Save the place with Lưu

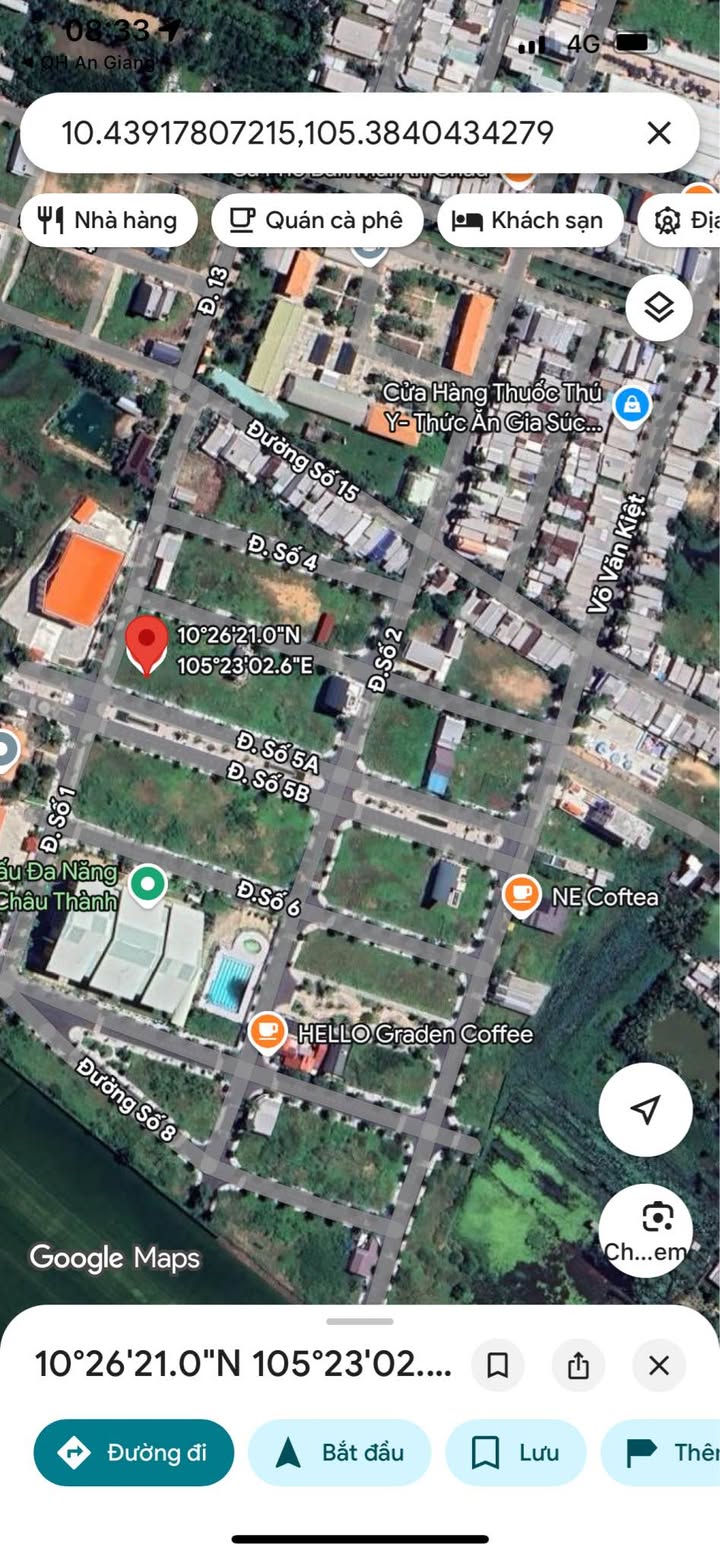click(x=516, y=1452)
